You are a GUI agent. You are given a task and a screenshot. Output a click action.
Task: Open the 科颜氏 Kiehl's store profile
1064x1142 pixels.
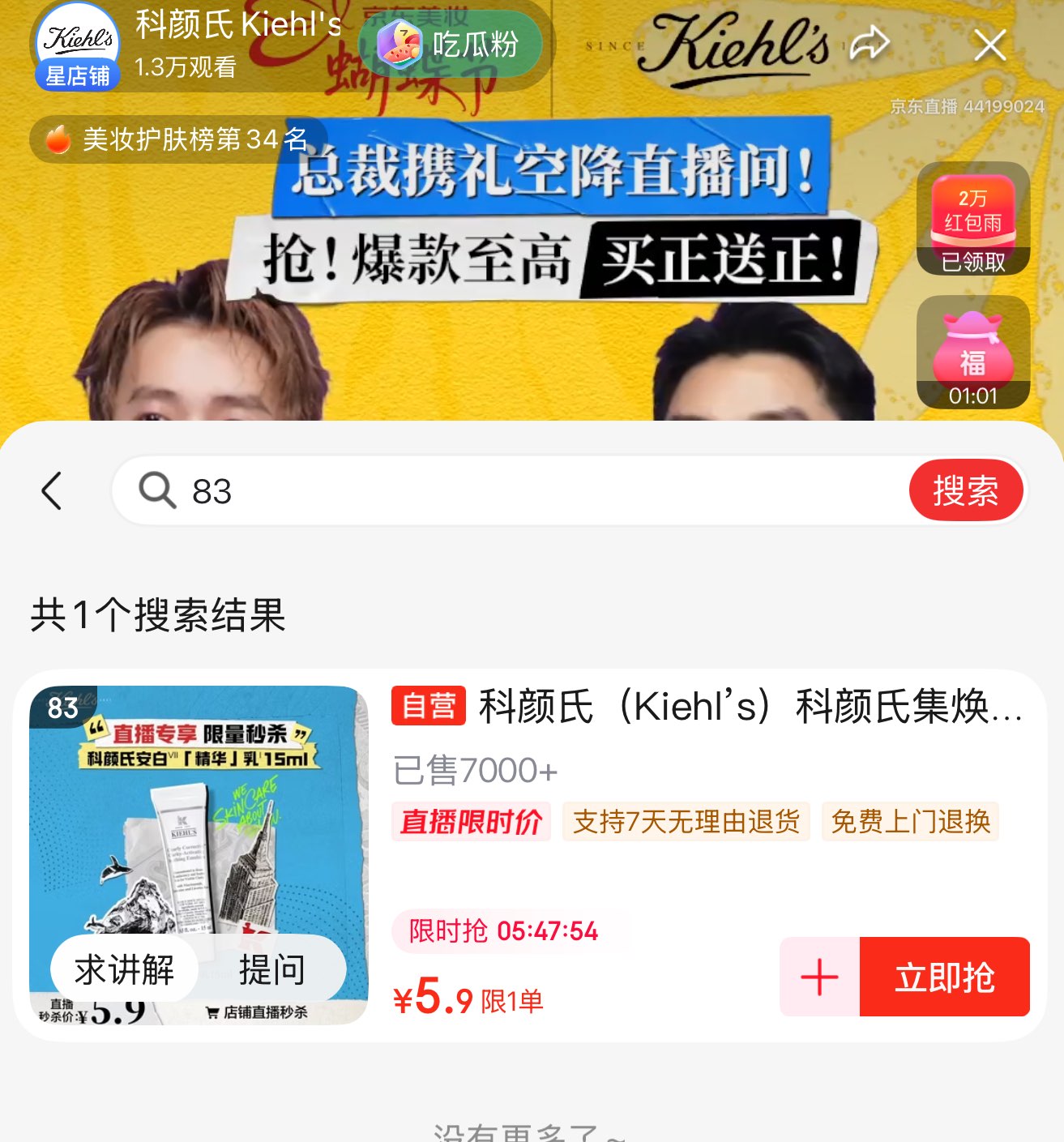(78, 45)
